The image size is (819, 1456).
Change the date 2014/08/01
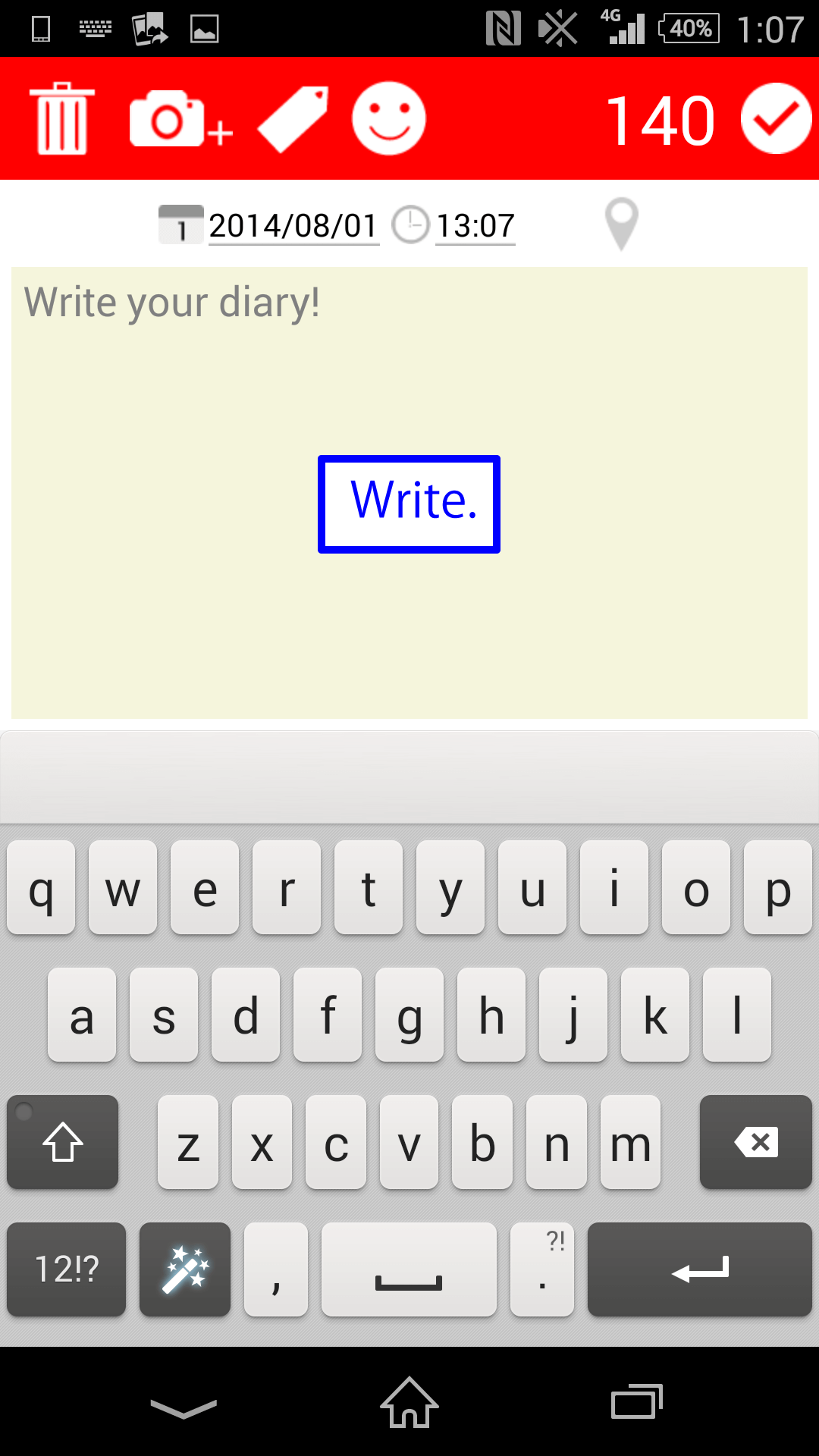293,225
